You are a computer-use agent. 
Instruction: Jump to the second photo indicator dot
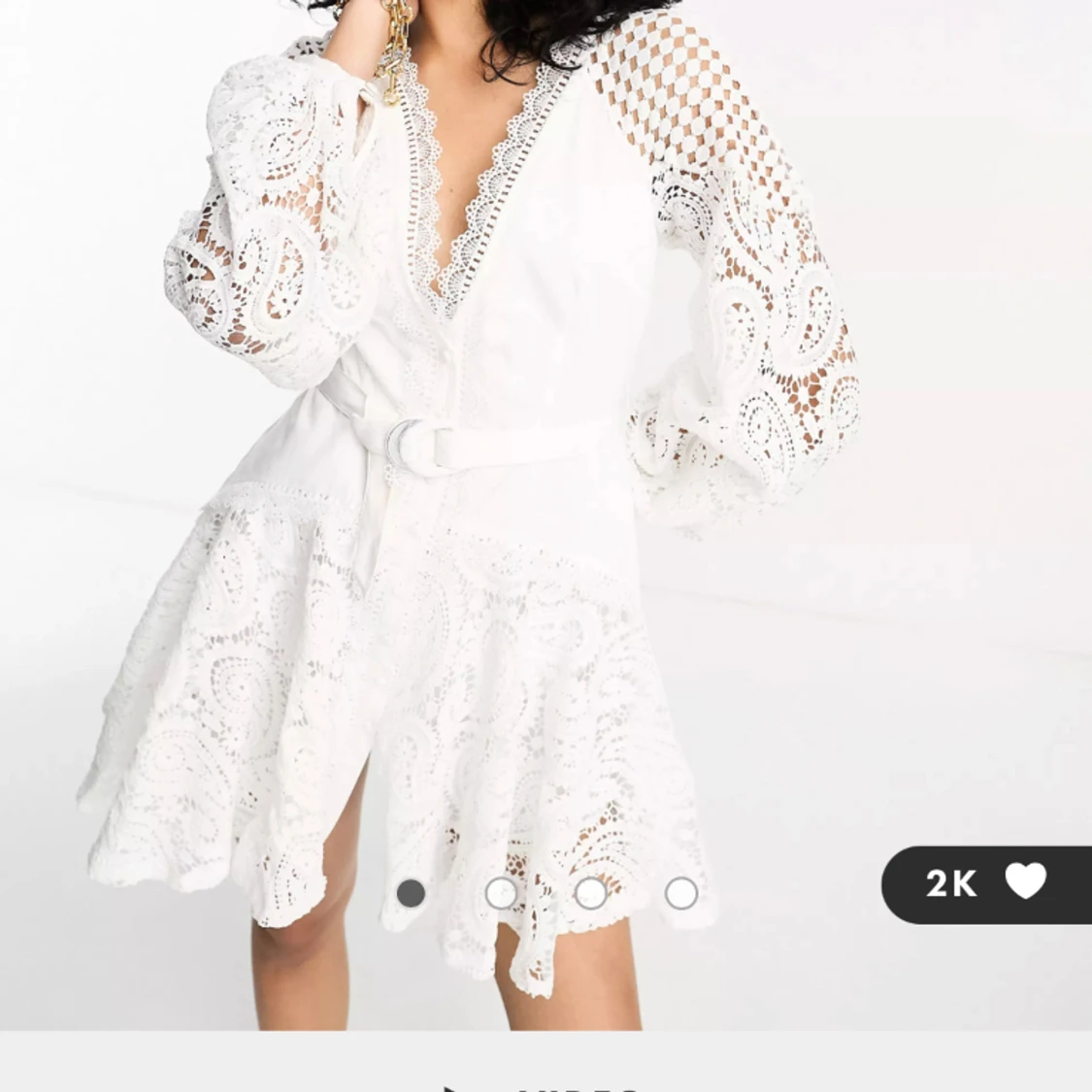coord(501,893)
